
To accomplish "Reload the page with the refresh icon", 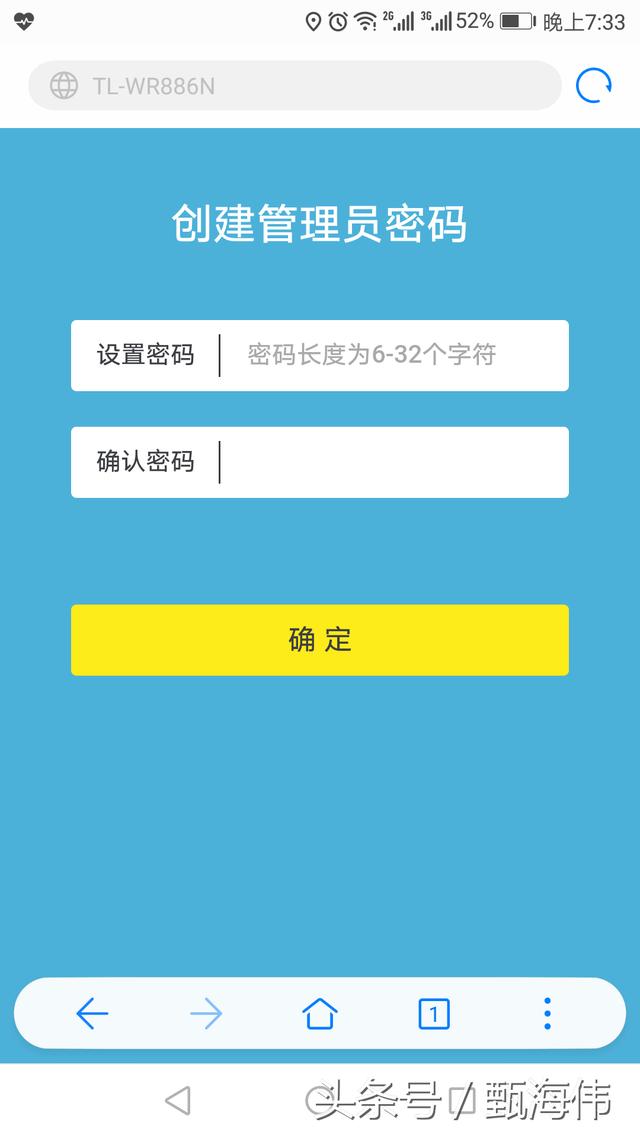I will (x=594, y=86).
